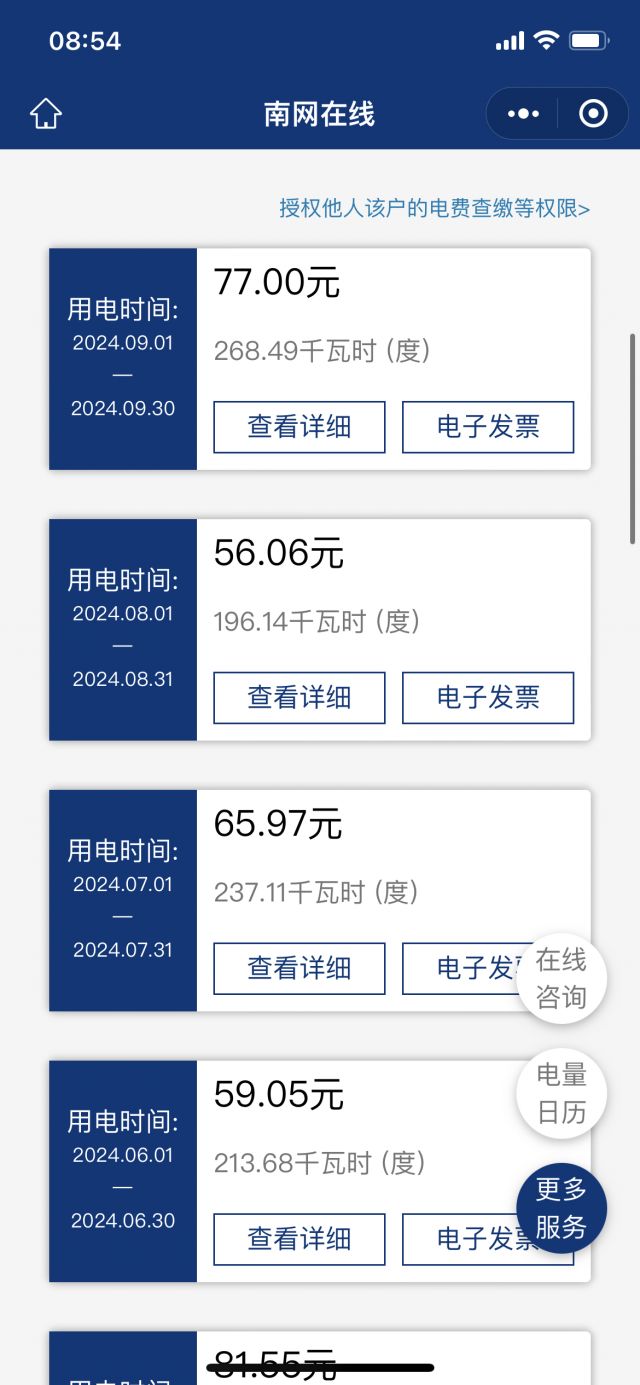This screenshot has height=1385, width=640.
Task: Go to the mini program home page
Action: [x=46, y=114]
